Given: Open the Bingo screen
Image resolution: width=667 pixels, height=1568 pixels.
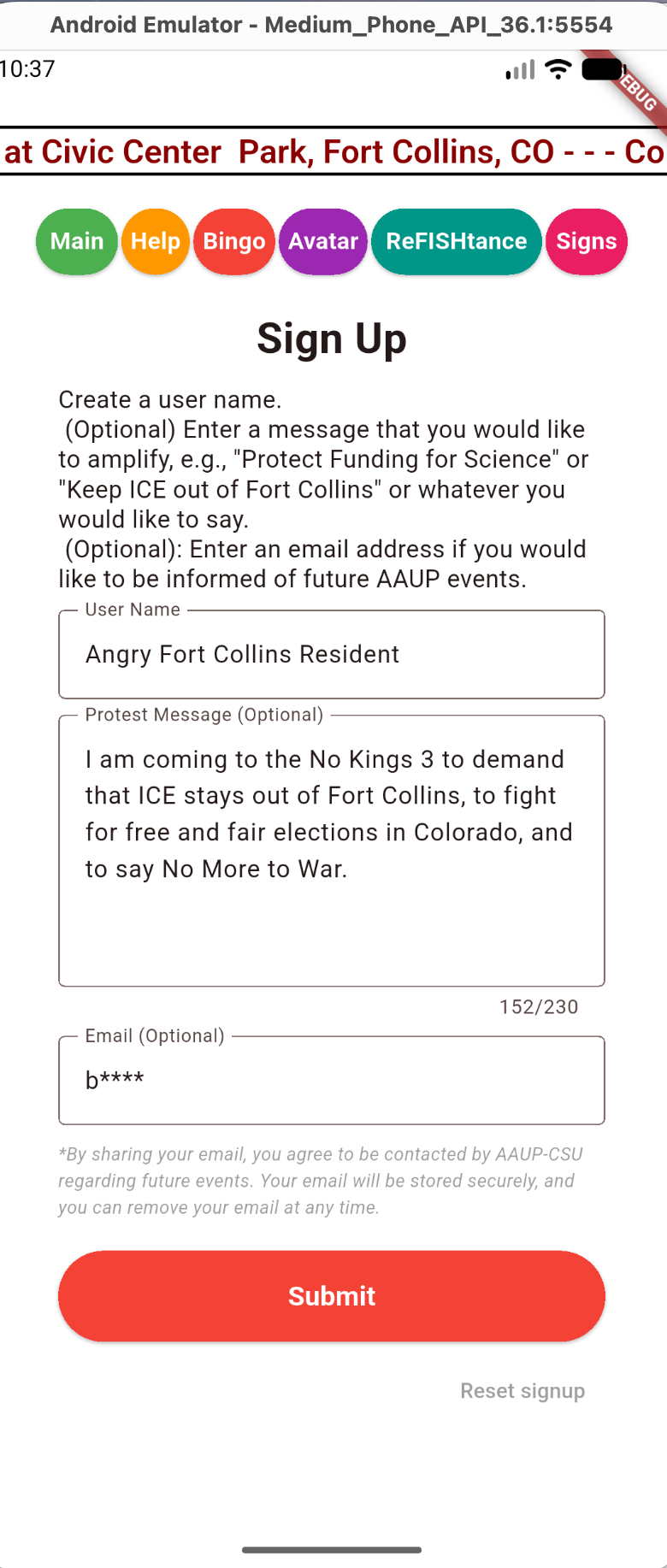Looking at the screenshot, I should click(x=233, y=242).
